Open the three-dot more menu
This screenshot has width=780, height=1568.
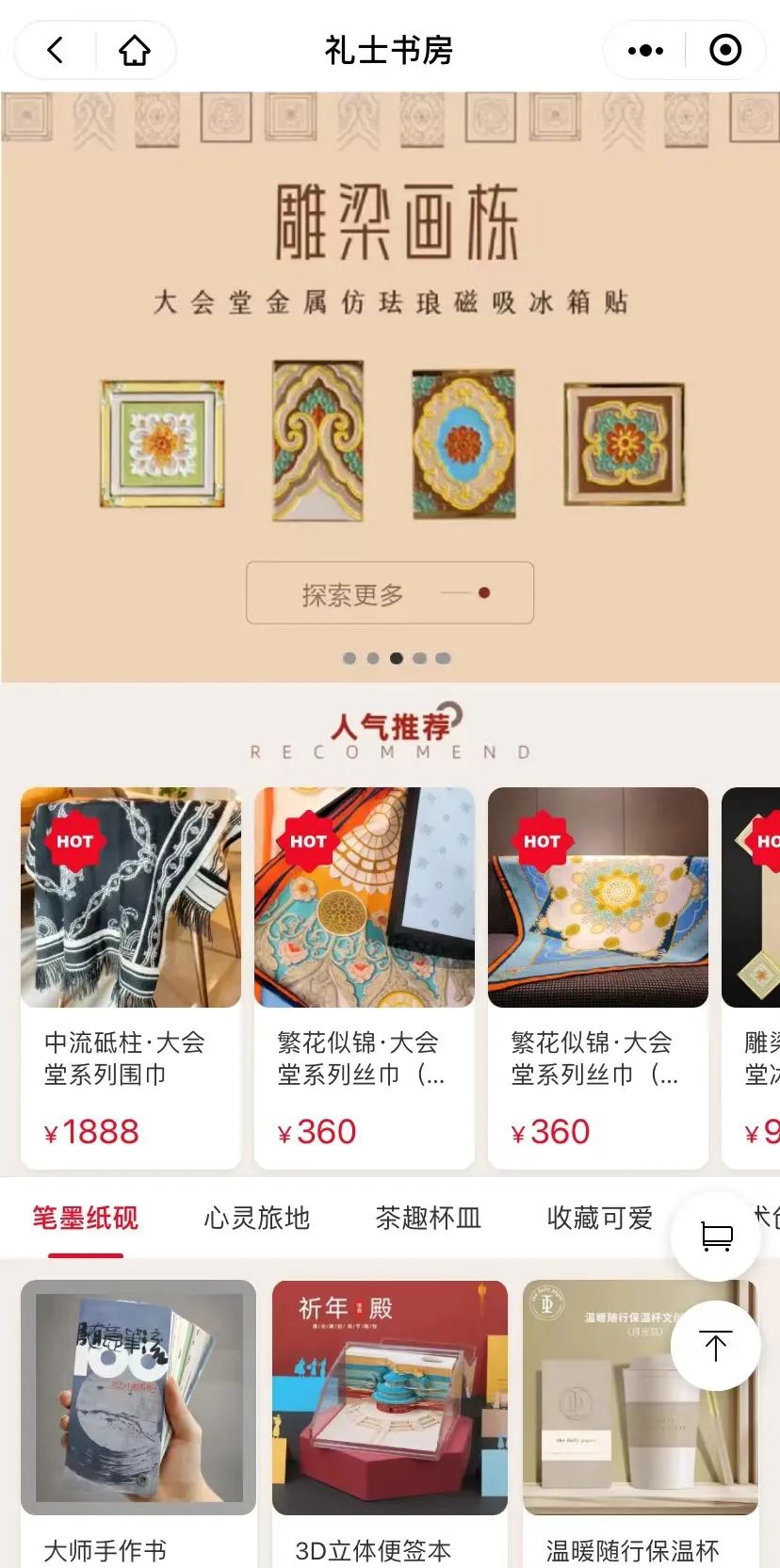tap(645, 51)
